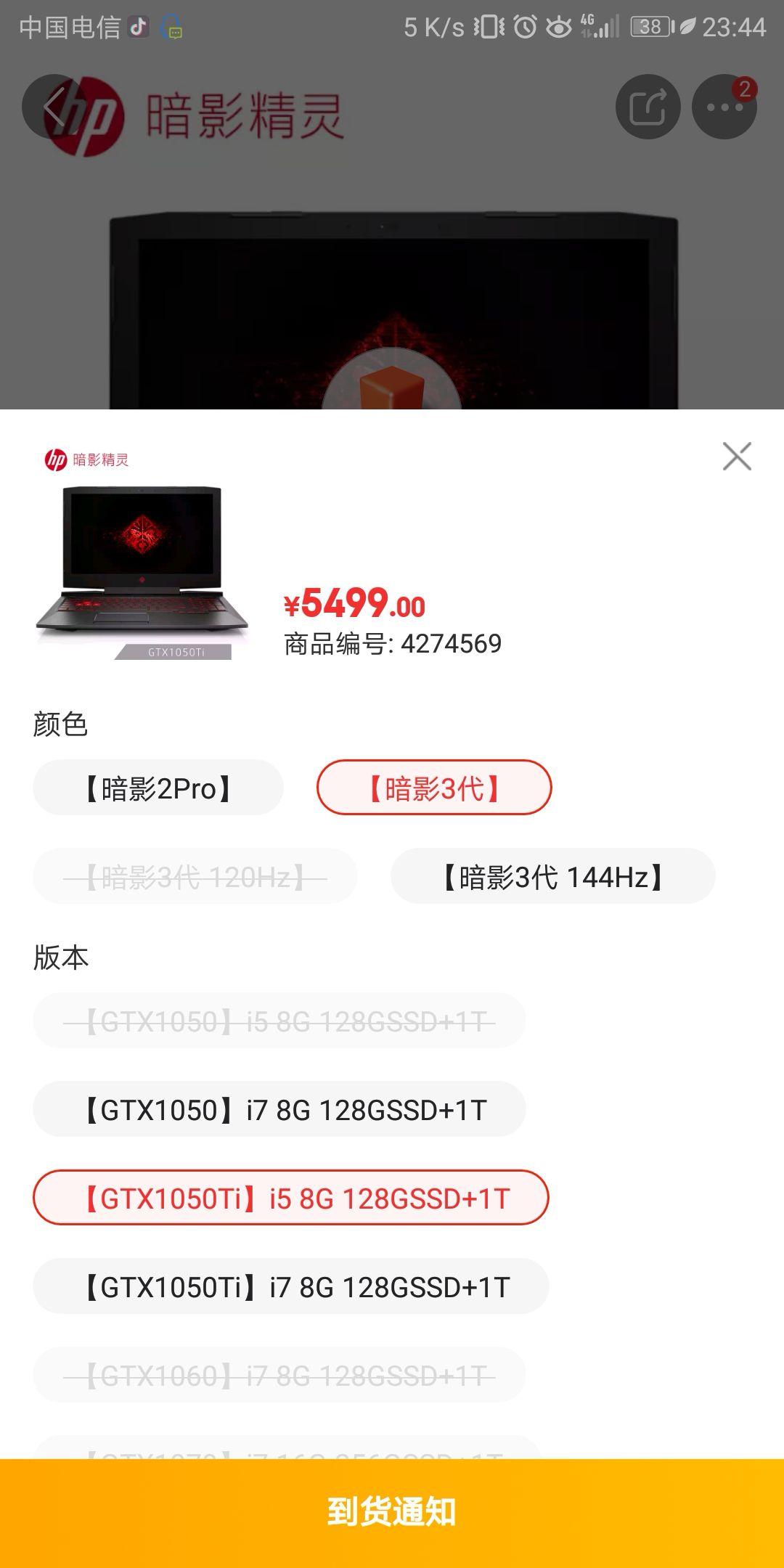
Task: Tap the 到货通知 arrival notice button
Action: pyautogui.click(x=392, y=1514)
